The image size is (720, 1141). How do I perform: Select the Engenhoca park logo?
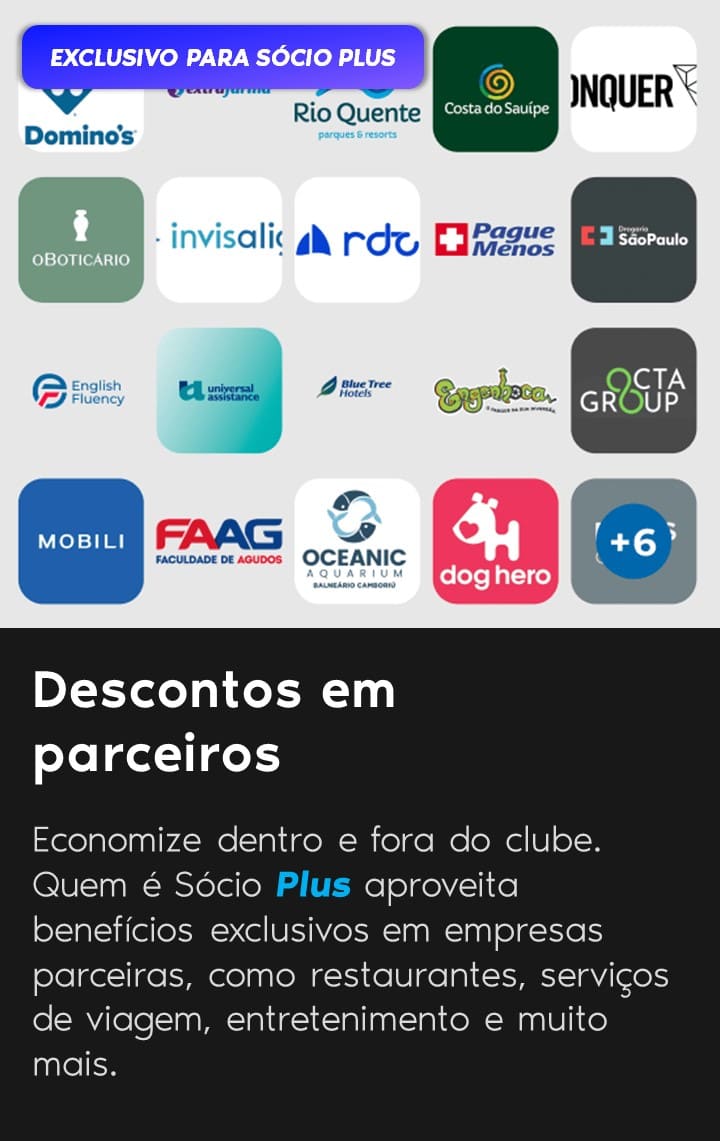[x=495, y=391]
